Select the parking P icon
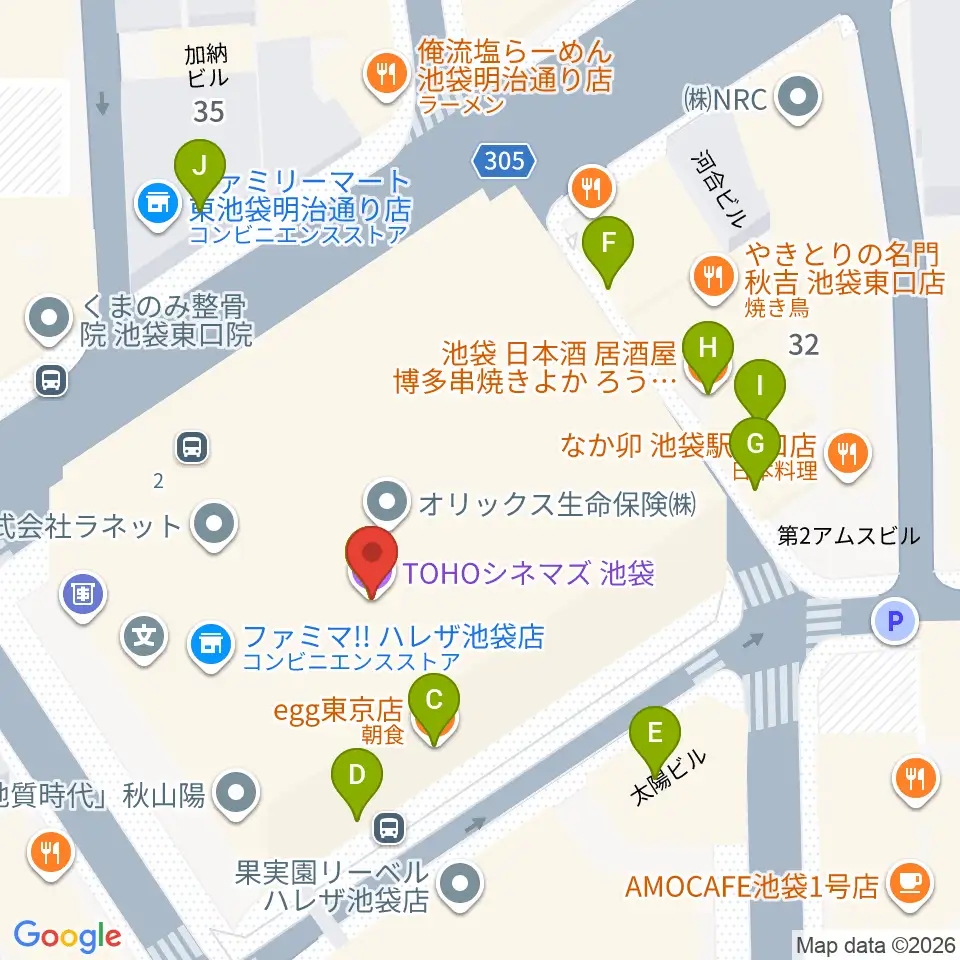This screenshot has height=960, width=960. [x=895, y=622]
